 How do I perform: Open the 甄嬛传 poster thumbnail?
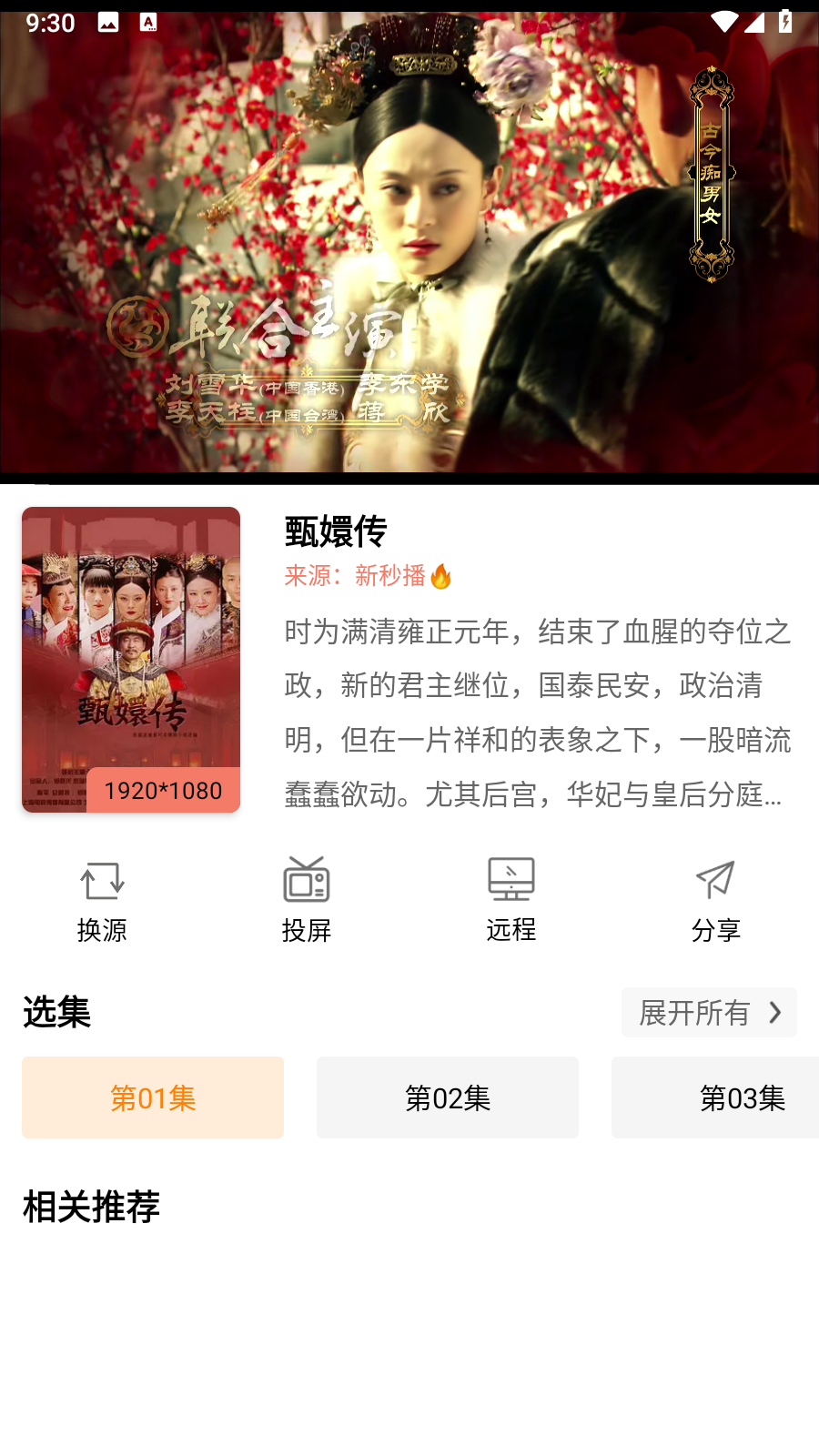click(x=131, y=658)
